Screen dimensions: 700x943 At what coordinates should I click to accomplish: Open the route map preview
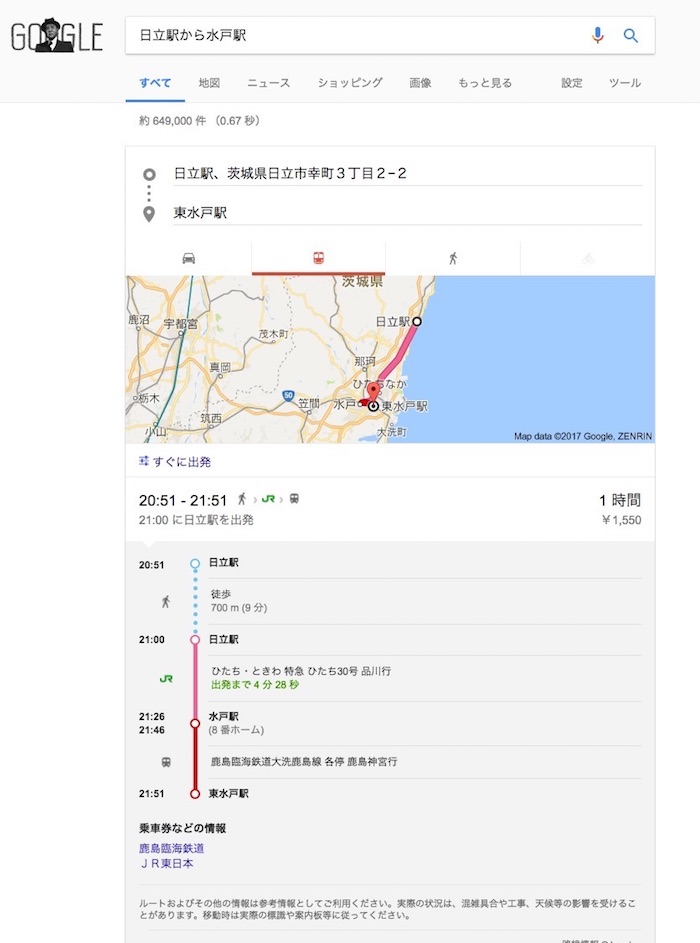click(390, 358)
